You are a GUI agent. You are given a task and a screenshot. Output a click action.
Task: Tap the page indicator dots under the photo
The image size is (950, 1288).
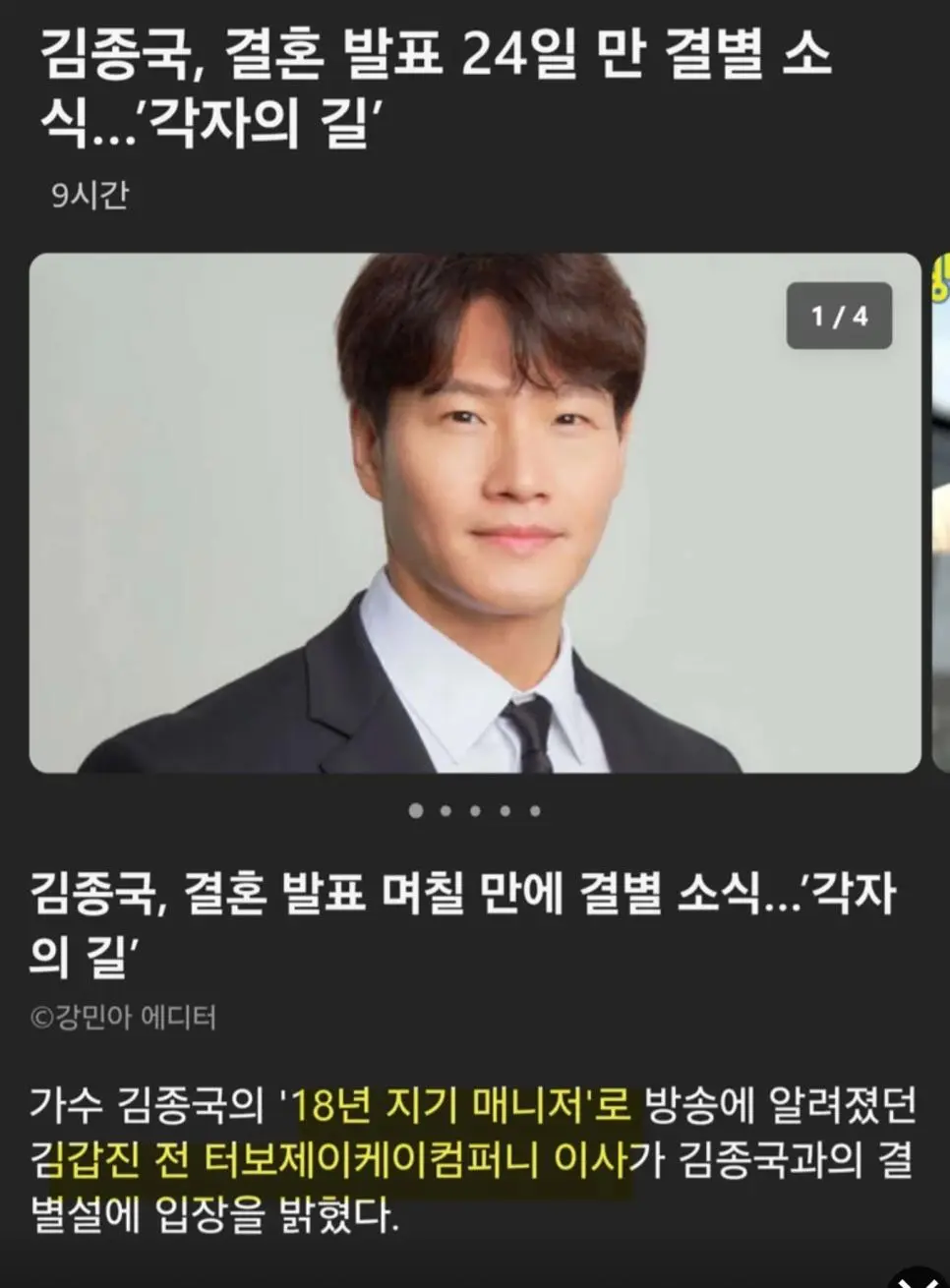475,811
